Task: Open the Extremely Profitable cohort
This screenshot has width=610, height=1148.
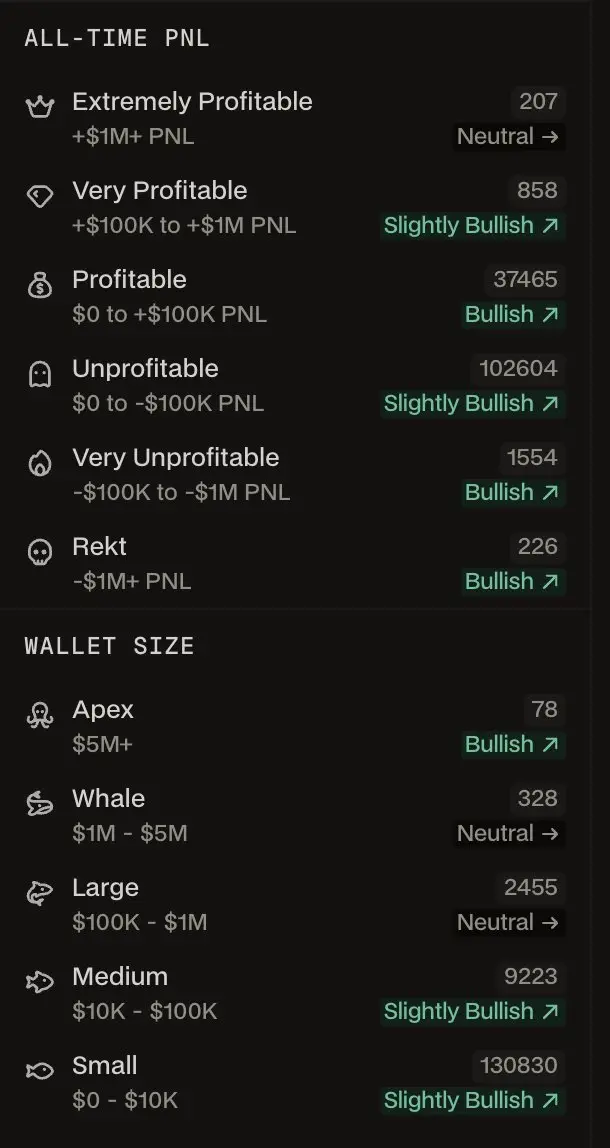Action: click(x=192, y=102)
